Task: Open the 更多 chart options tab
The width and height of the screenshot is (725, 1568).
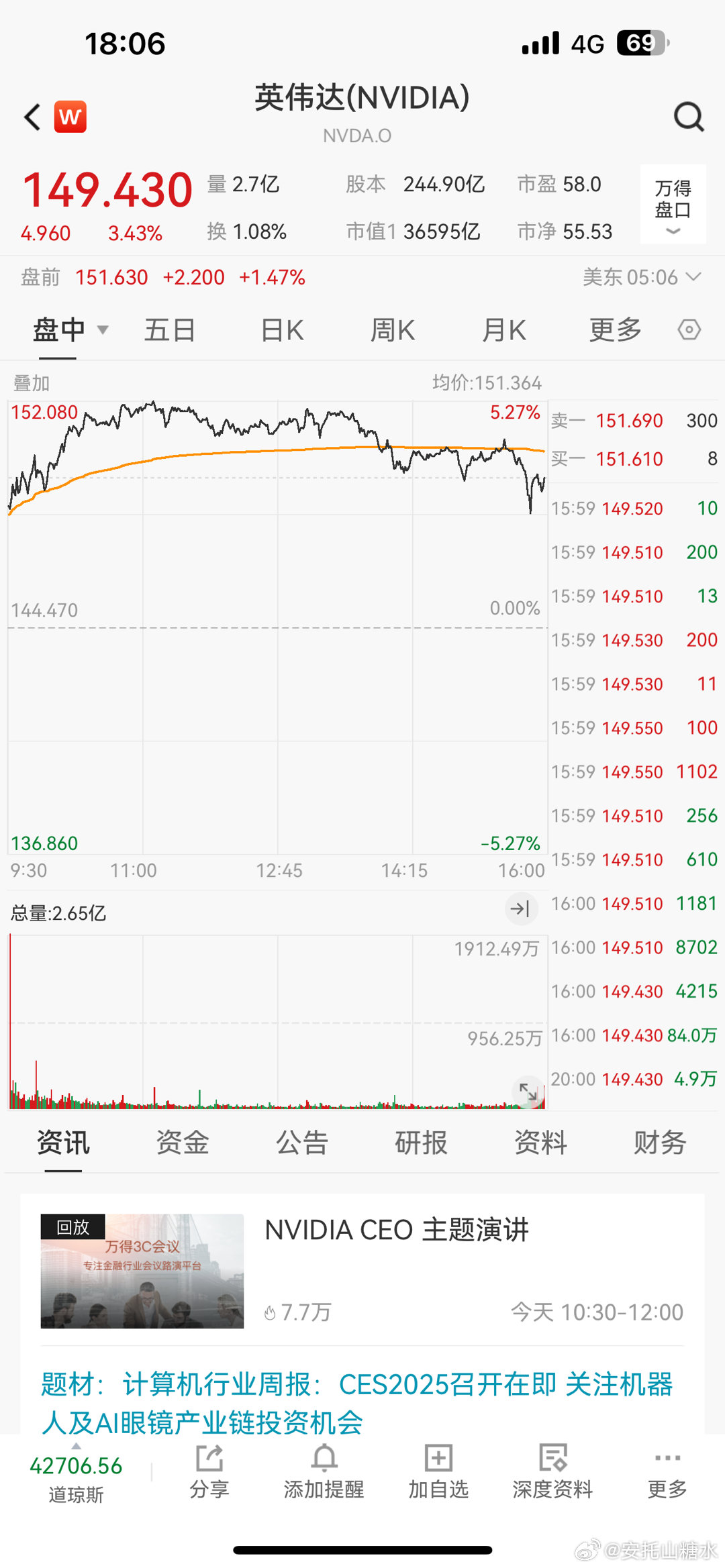Action: tap(615, 330)
